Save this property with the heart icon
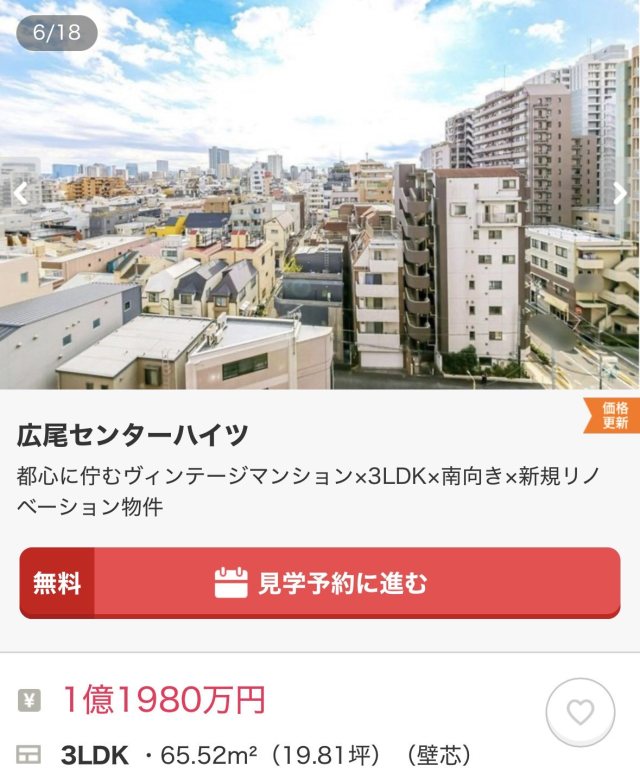 click(x=580, y=712)
